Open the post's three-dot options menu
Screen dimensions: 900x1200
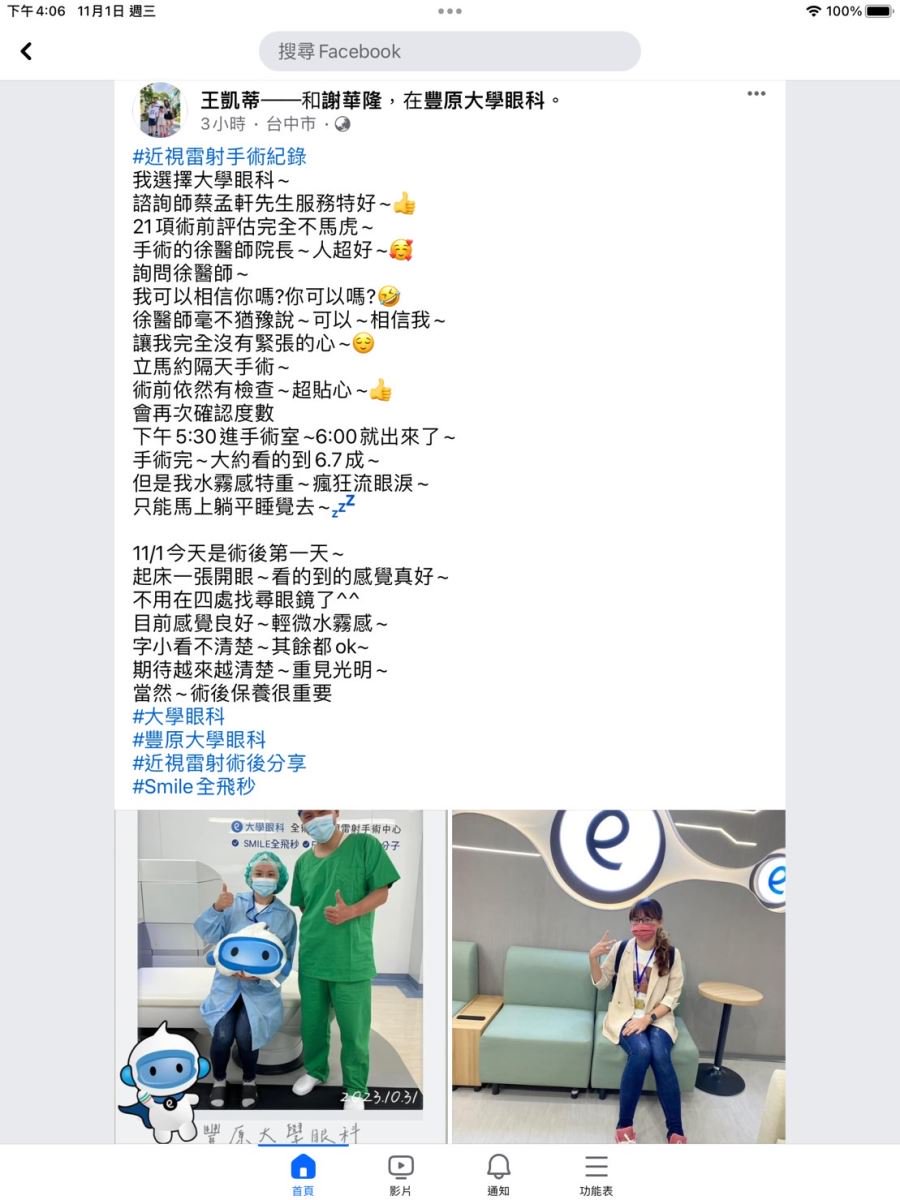point(756,94)
